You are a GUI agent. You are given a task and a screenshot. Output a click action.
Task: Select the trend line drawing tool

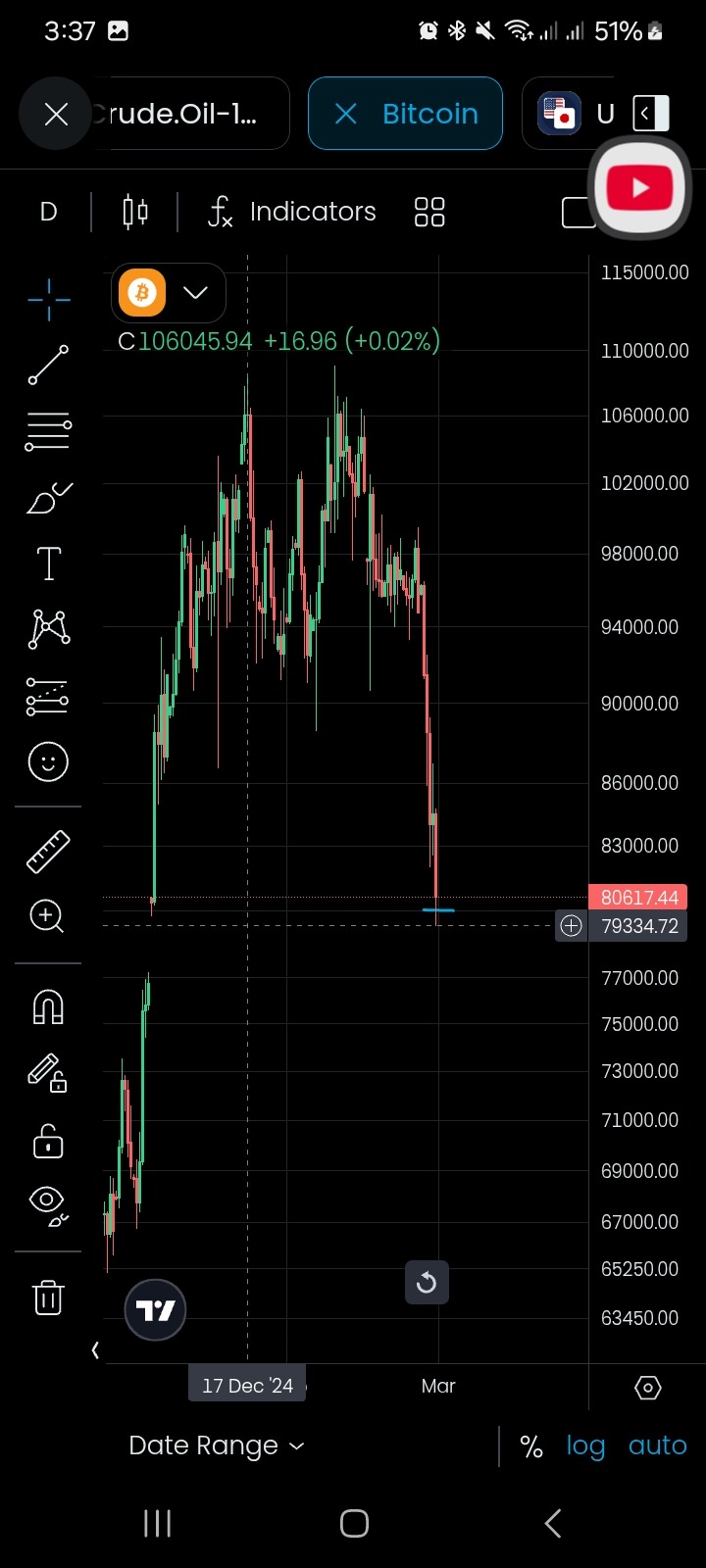(x=48, y=365)
